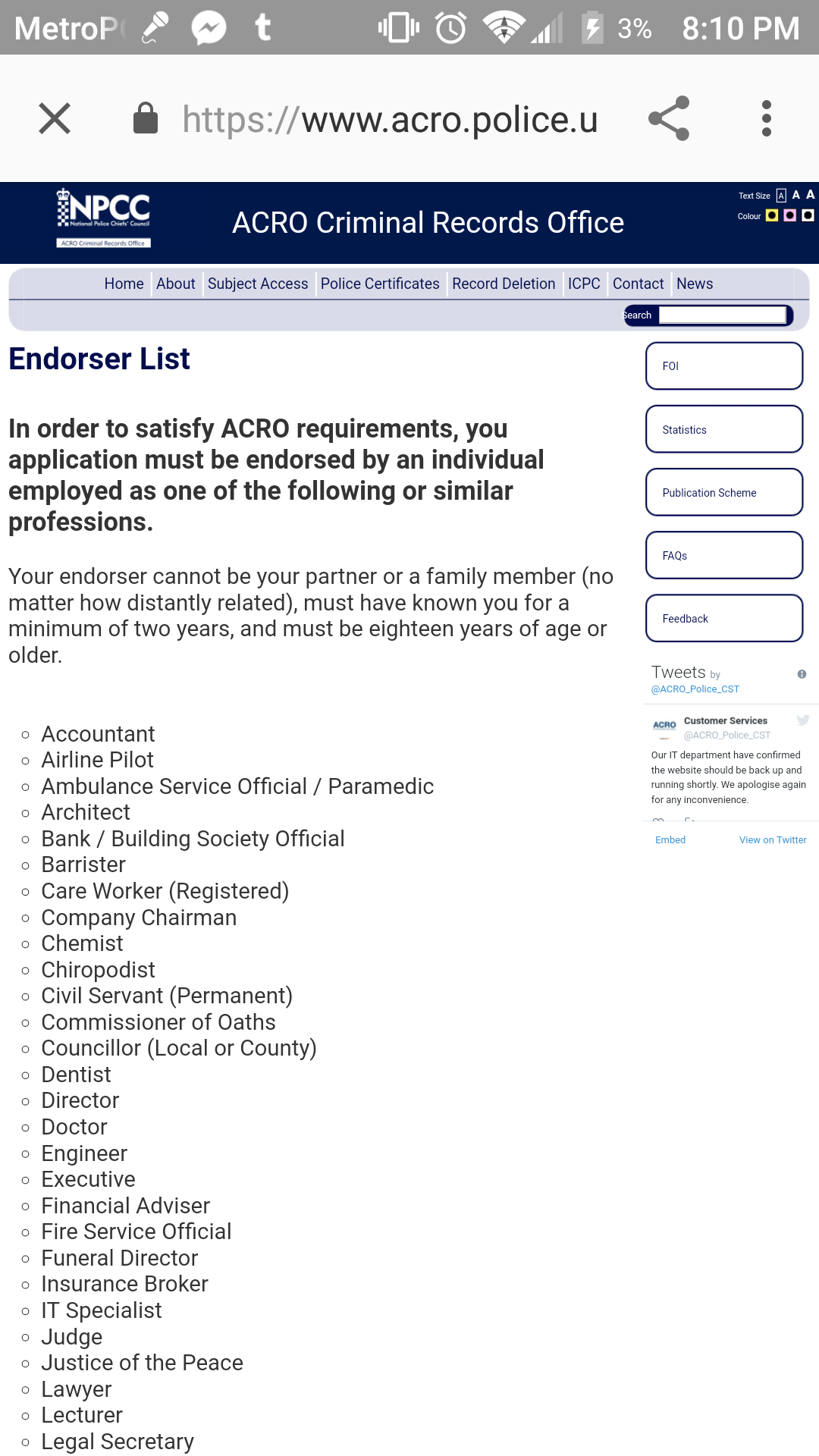Open the ICPC page
Image resolution: width=819 pixels, height=1456 pixels.
[x=584, y=284]
